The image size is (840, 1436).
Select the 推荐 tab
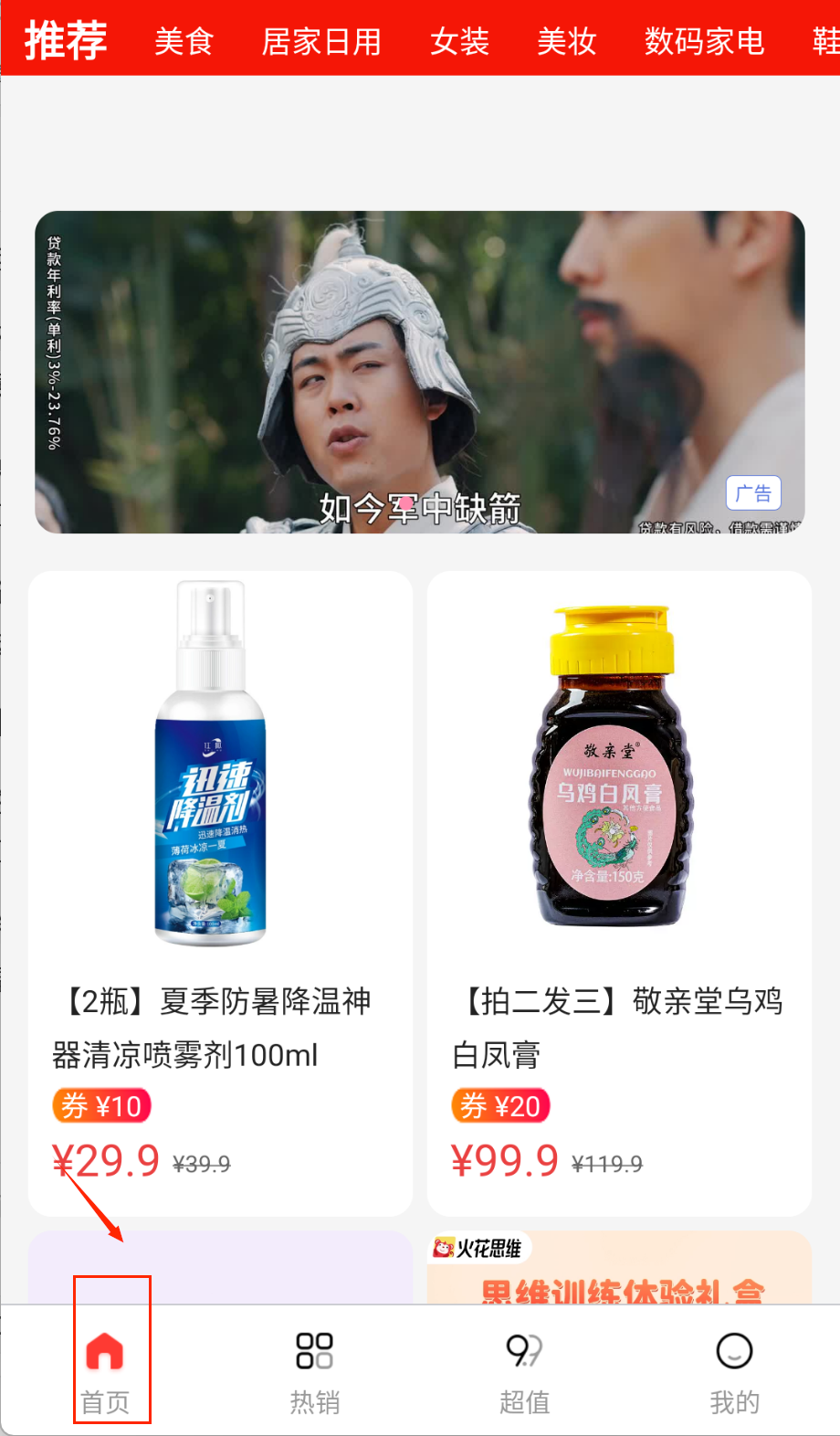[66, 41]
